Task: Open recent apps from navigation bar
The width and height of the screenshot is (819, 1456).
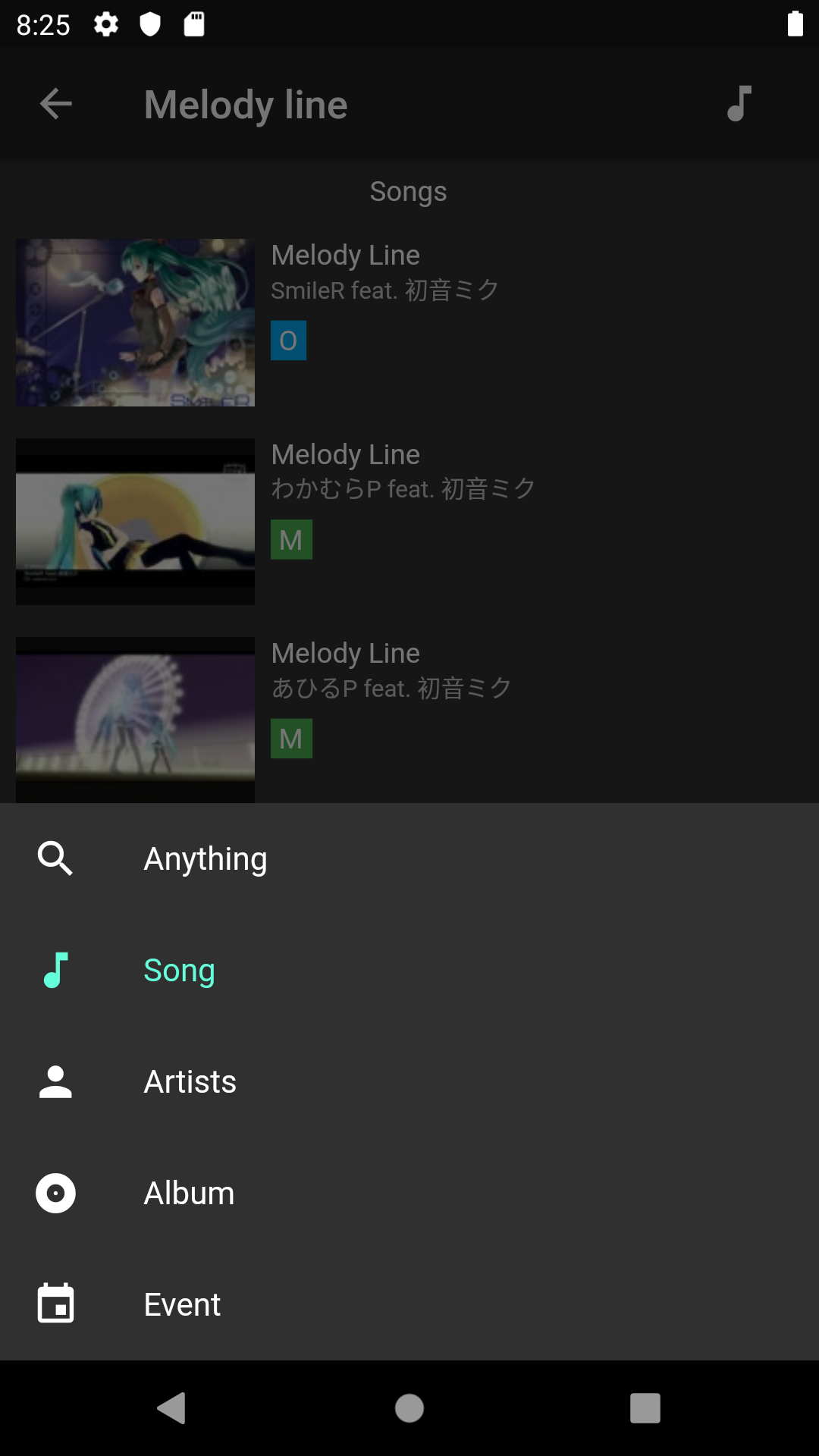Action: point(645,1408)
